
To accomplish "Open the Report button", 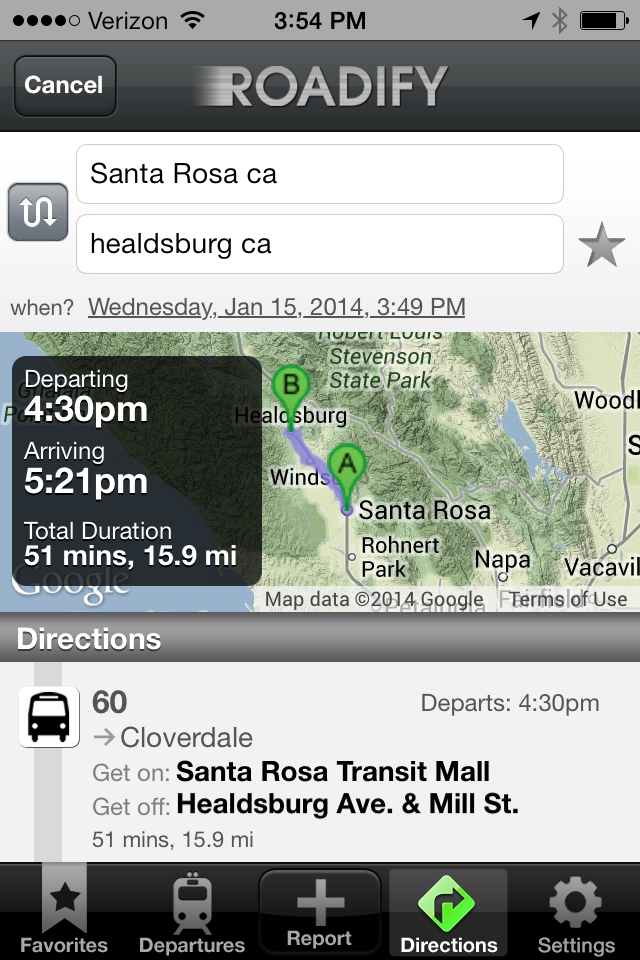I will tap(320, 911).
